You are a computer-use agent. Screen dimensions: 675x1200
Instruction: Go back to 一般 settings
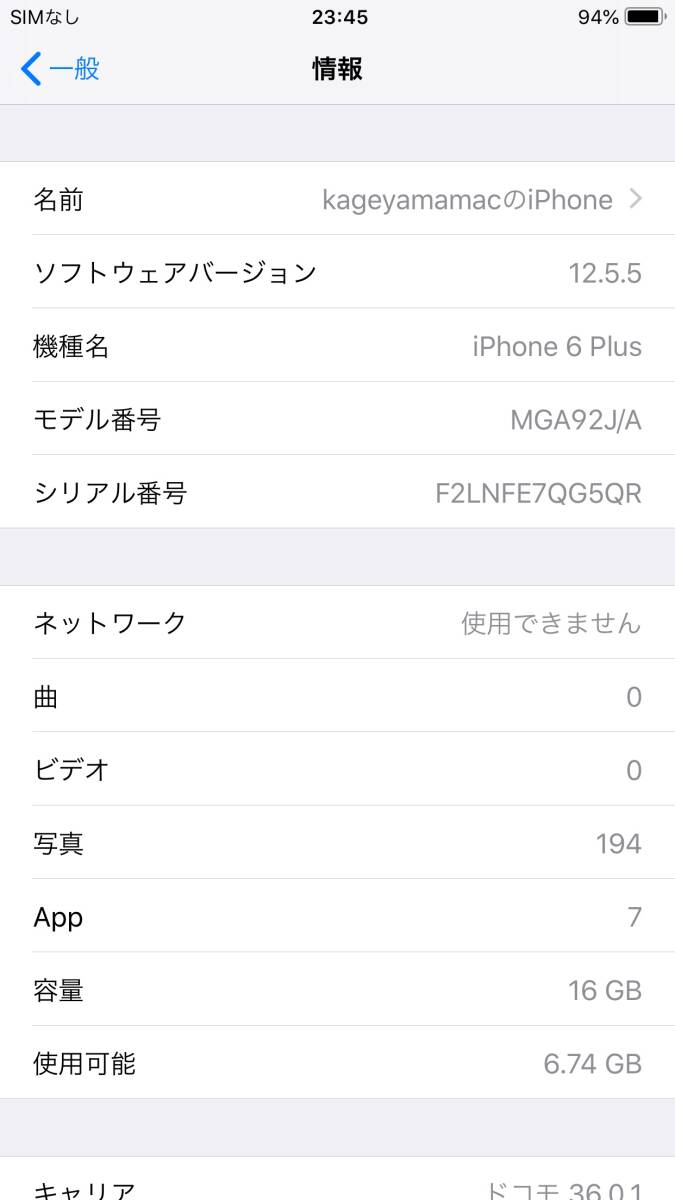point(60,69)
